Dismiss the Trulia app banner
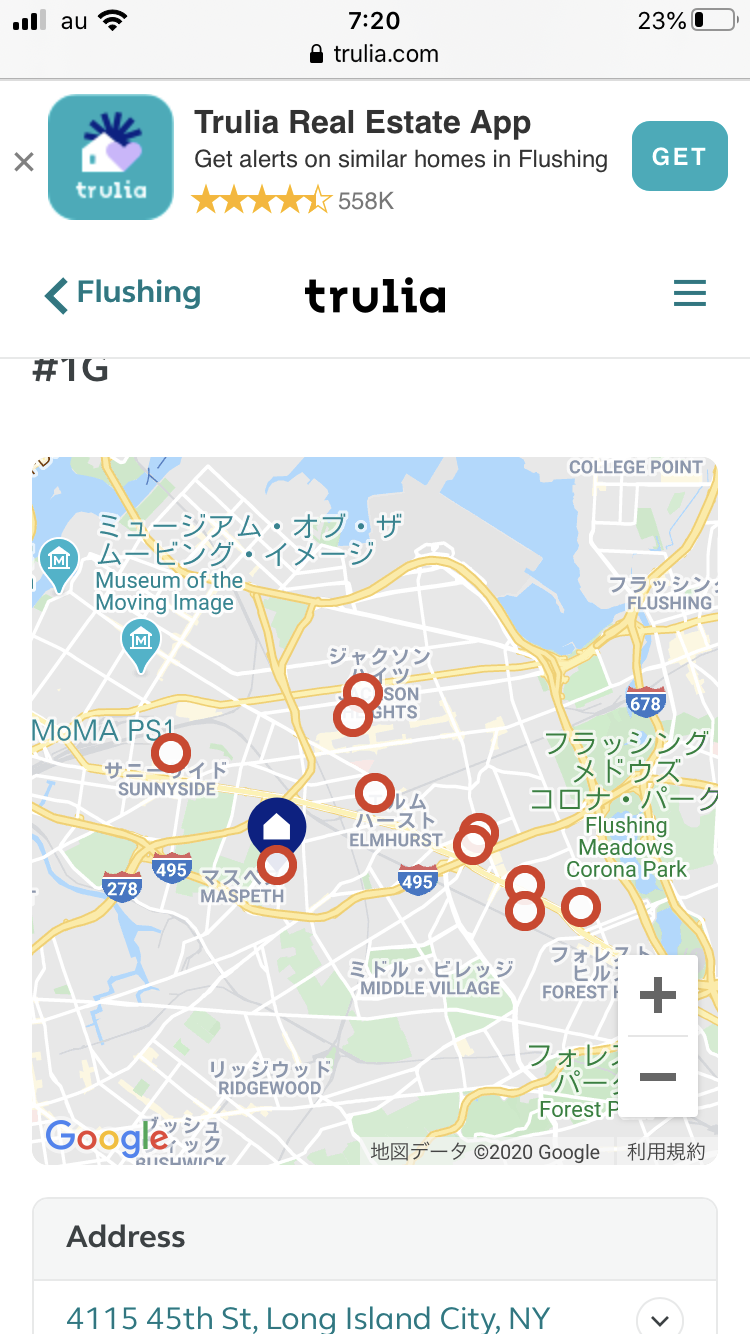 click(24, 161)
